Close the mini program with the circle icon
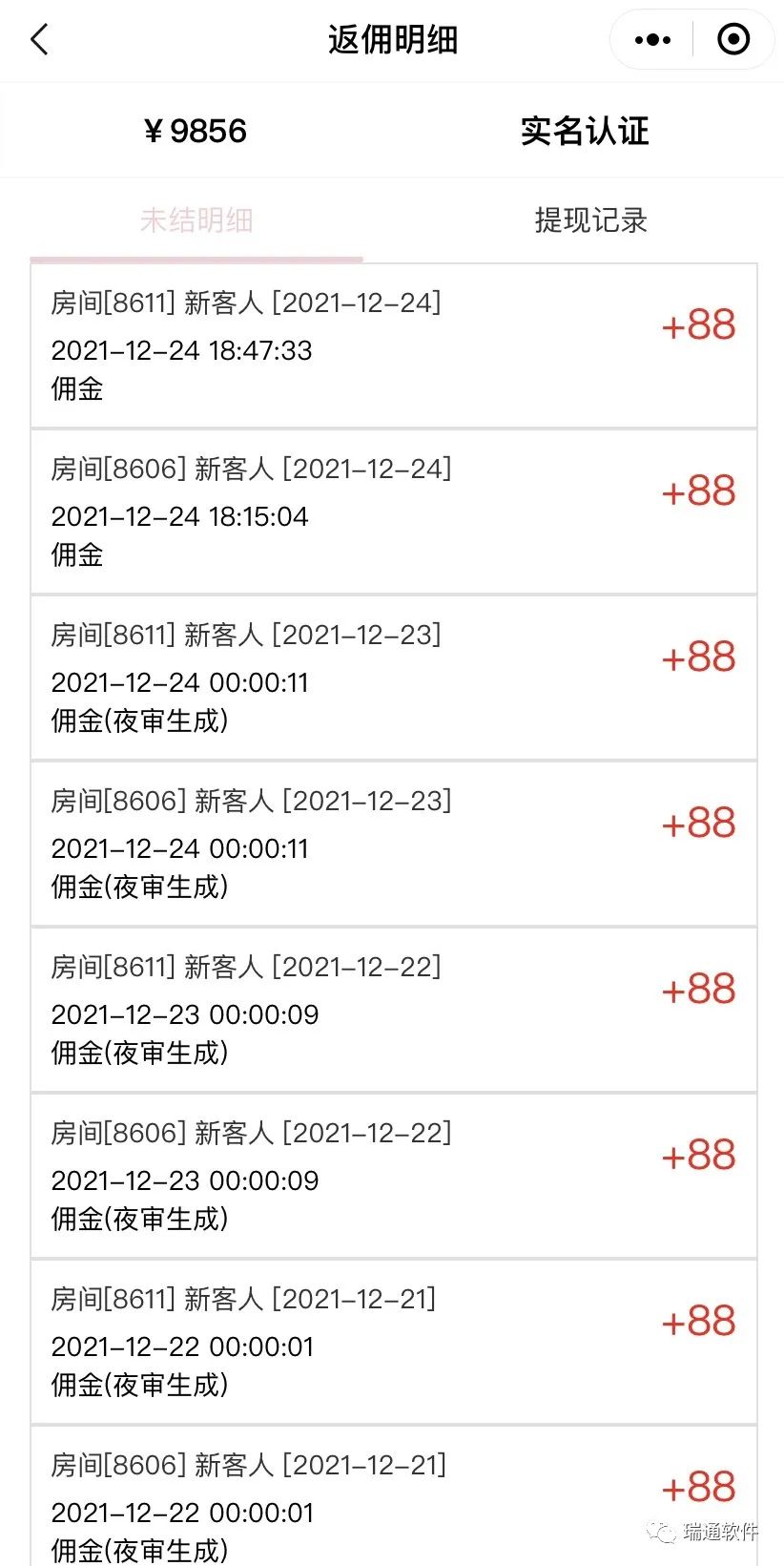 click(x=732, y=40)
